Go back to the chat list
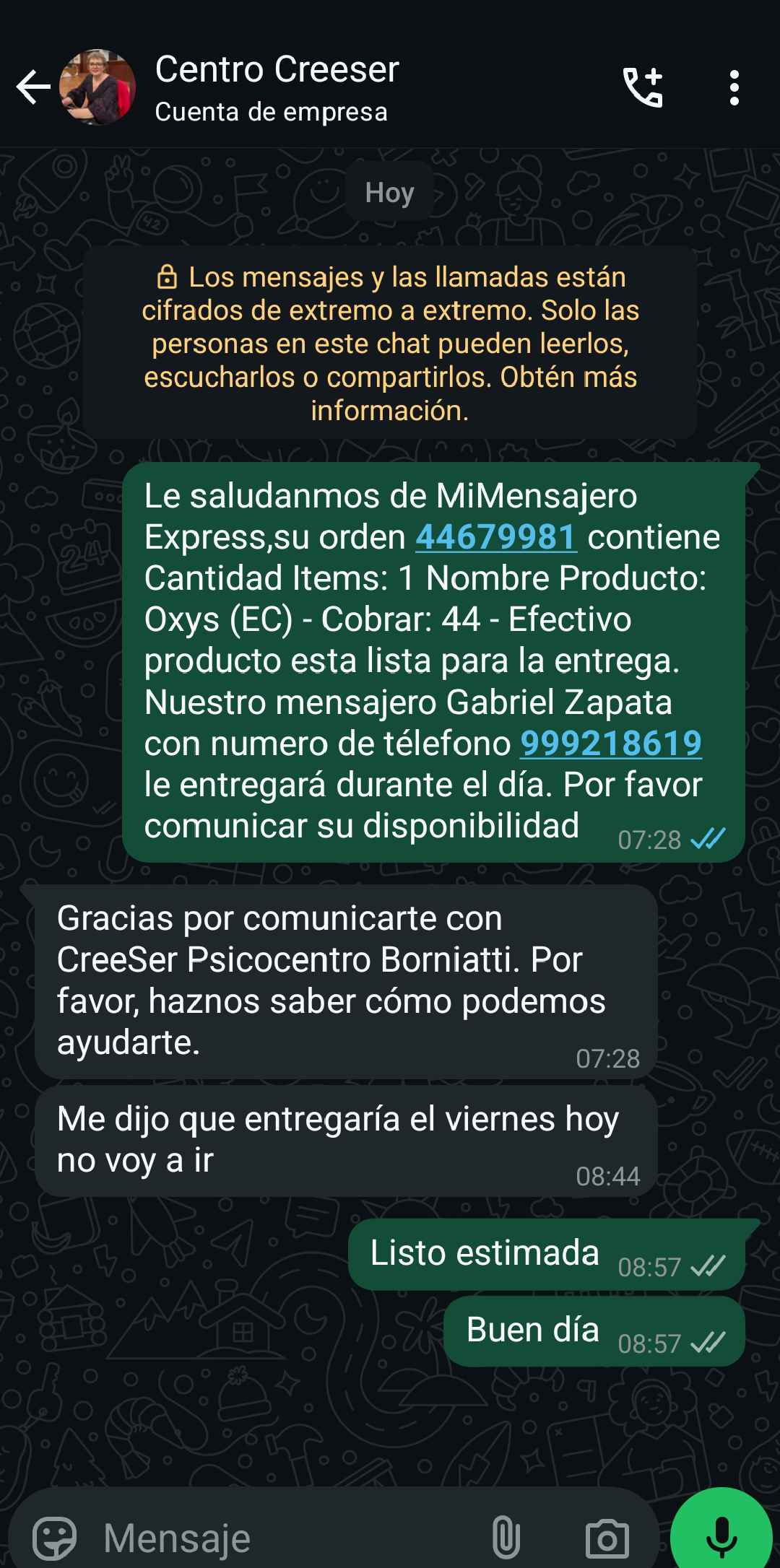The height and width of the screenshot is (1568, 780). coord(32,88)
